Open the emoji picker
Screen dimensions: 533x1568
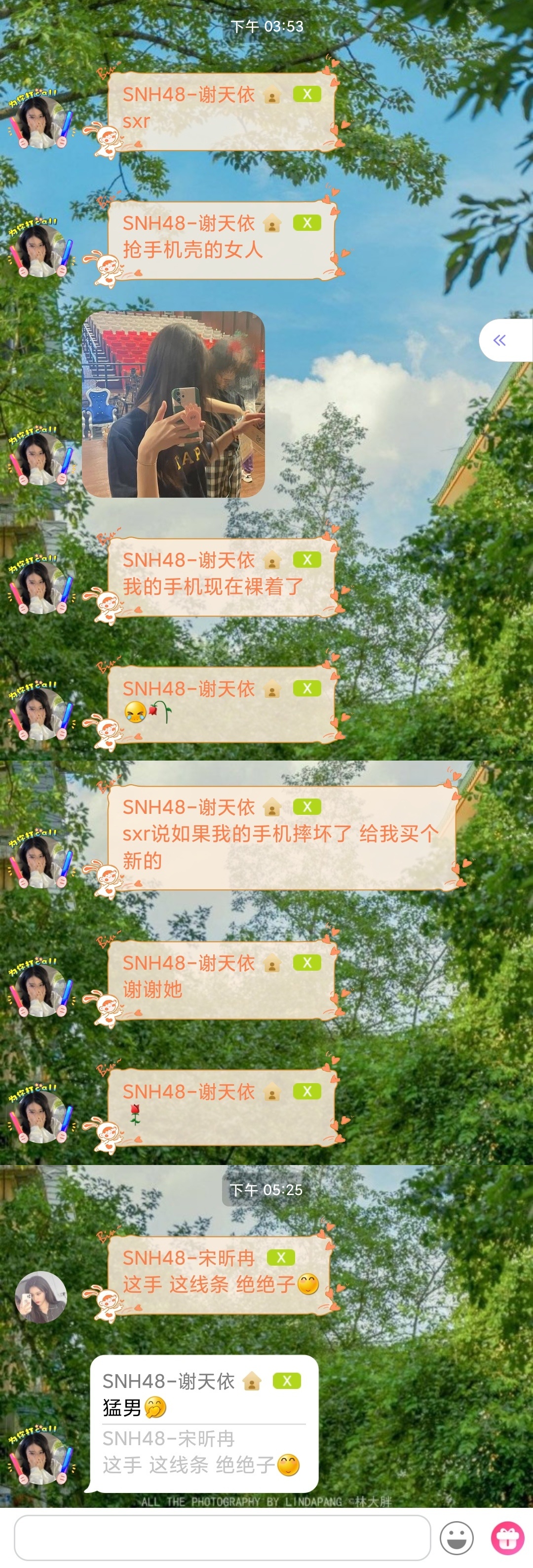456,1537
